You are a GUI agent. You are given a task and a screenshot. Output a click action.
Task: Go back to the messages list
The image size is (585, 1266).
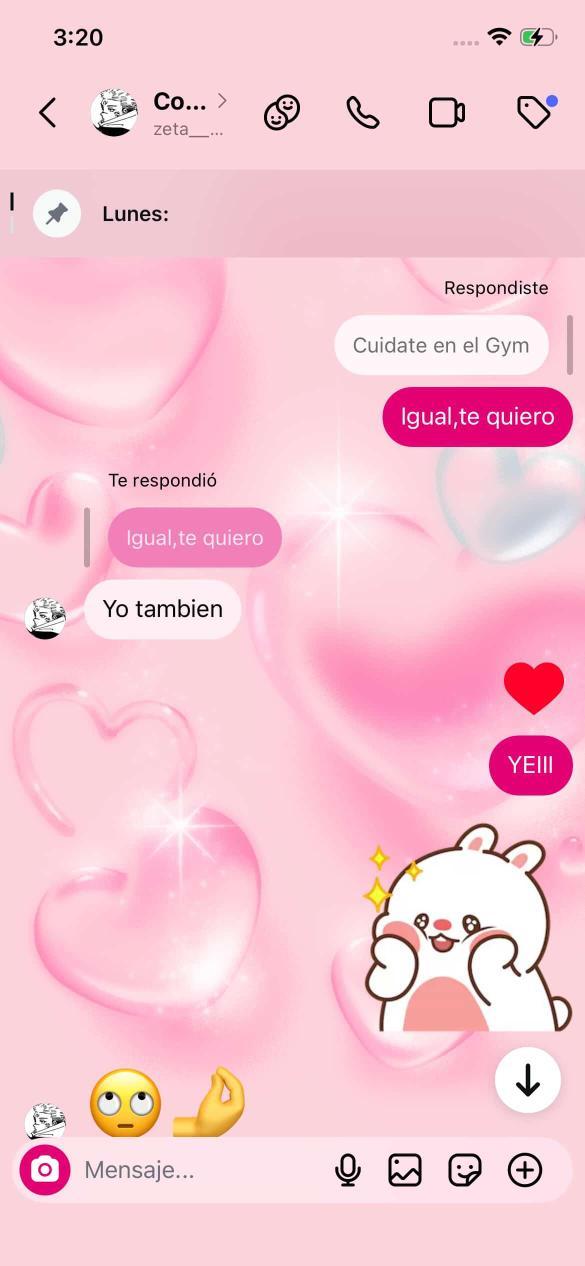[47, 112]
